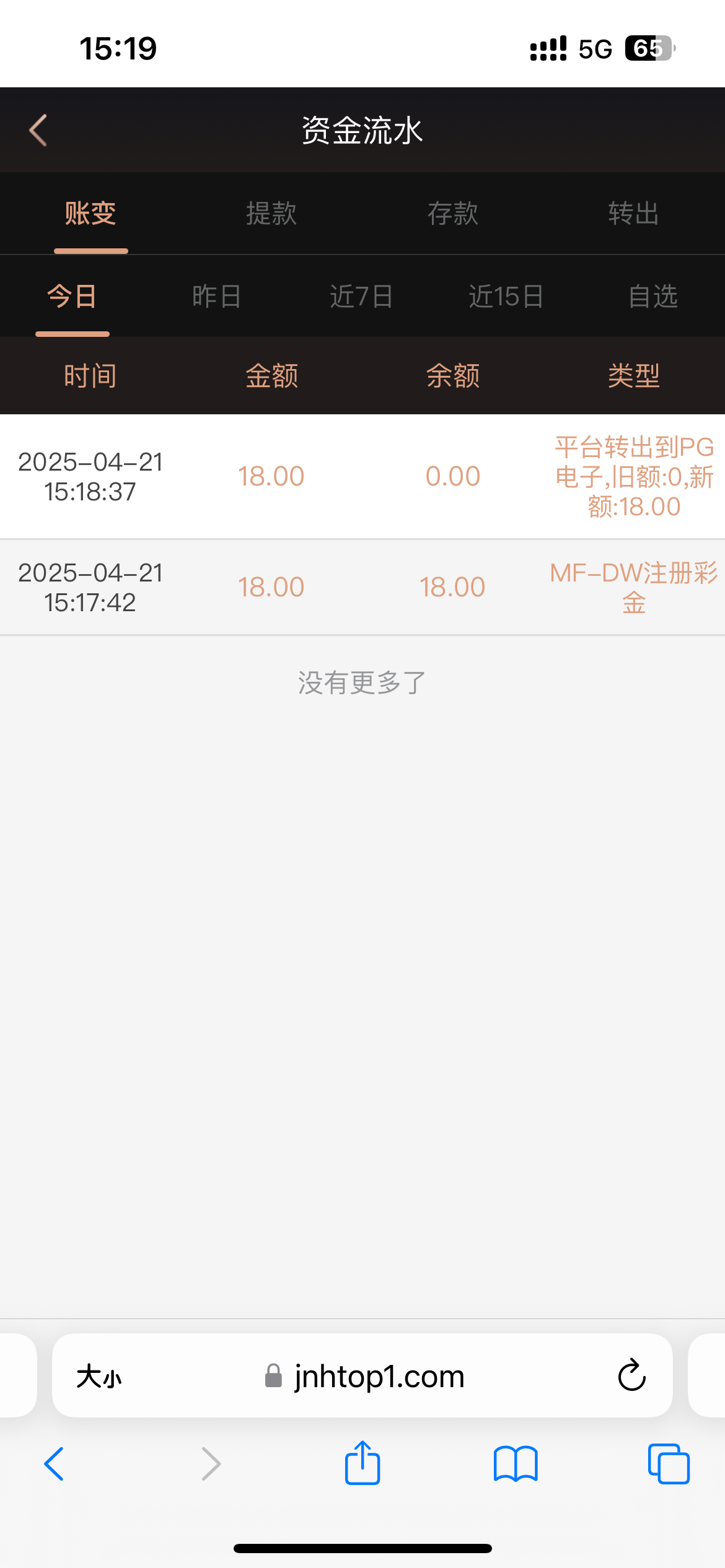Screen dimensions: 725x1568
Task: Switch to the 存款 tab
Action: (x=453, y=214)
